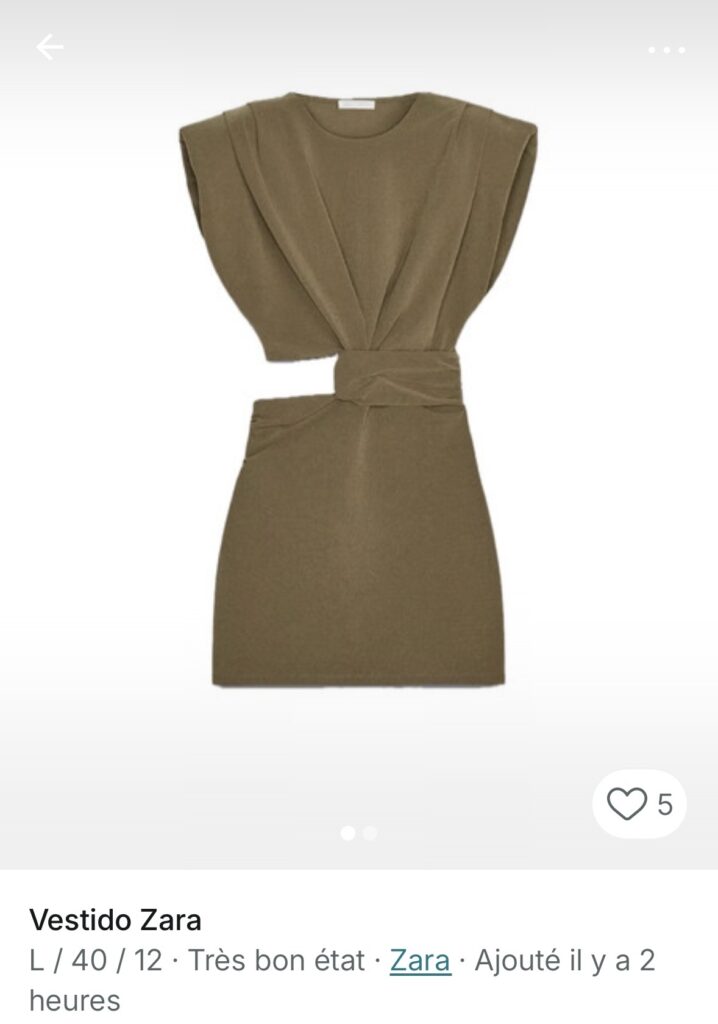
Task: Open the Zara brand link
Action: click(x=419, y=961)
